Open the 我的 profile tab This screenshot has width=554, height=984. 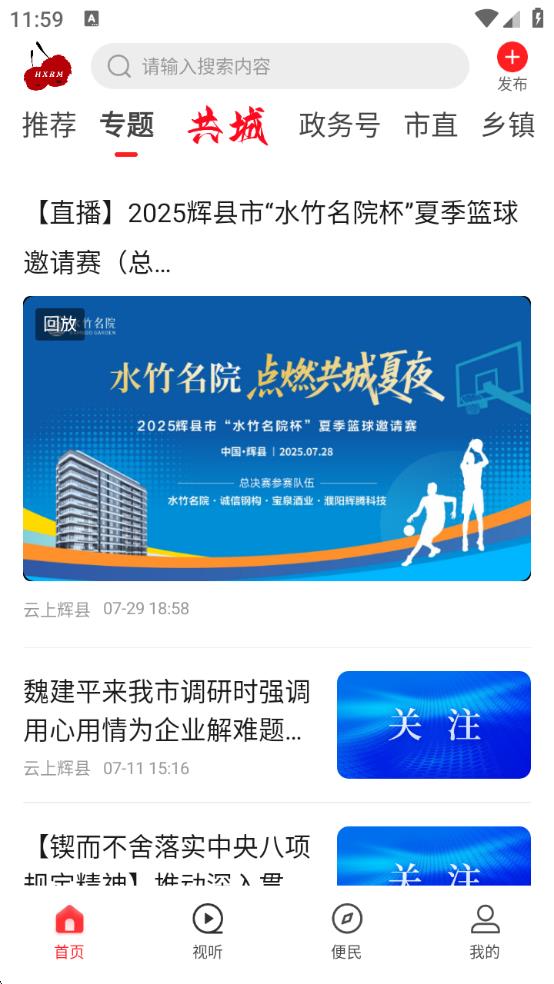(485, 933)
